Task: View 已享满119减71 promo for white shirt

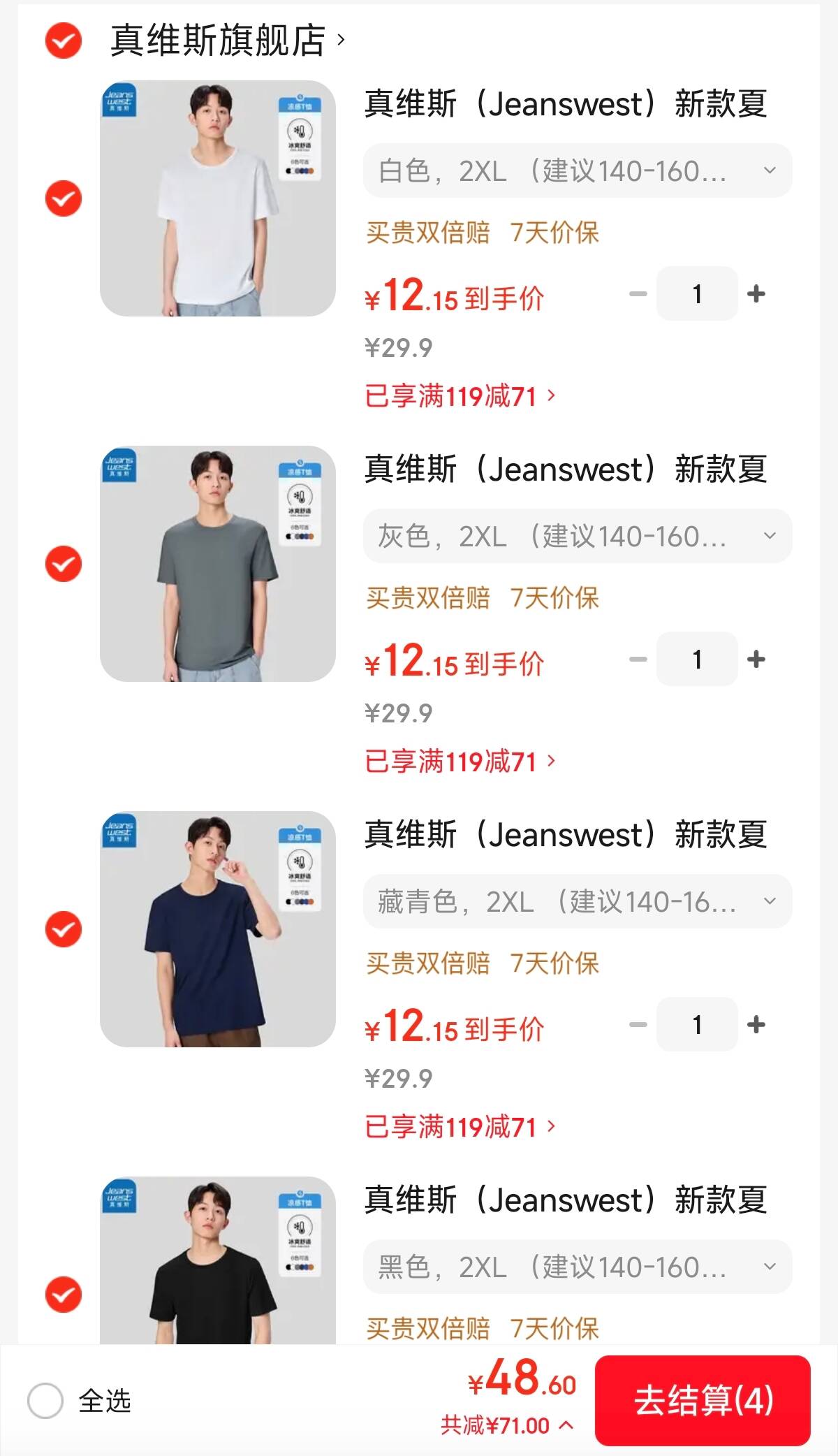Action: (460, 396)
